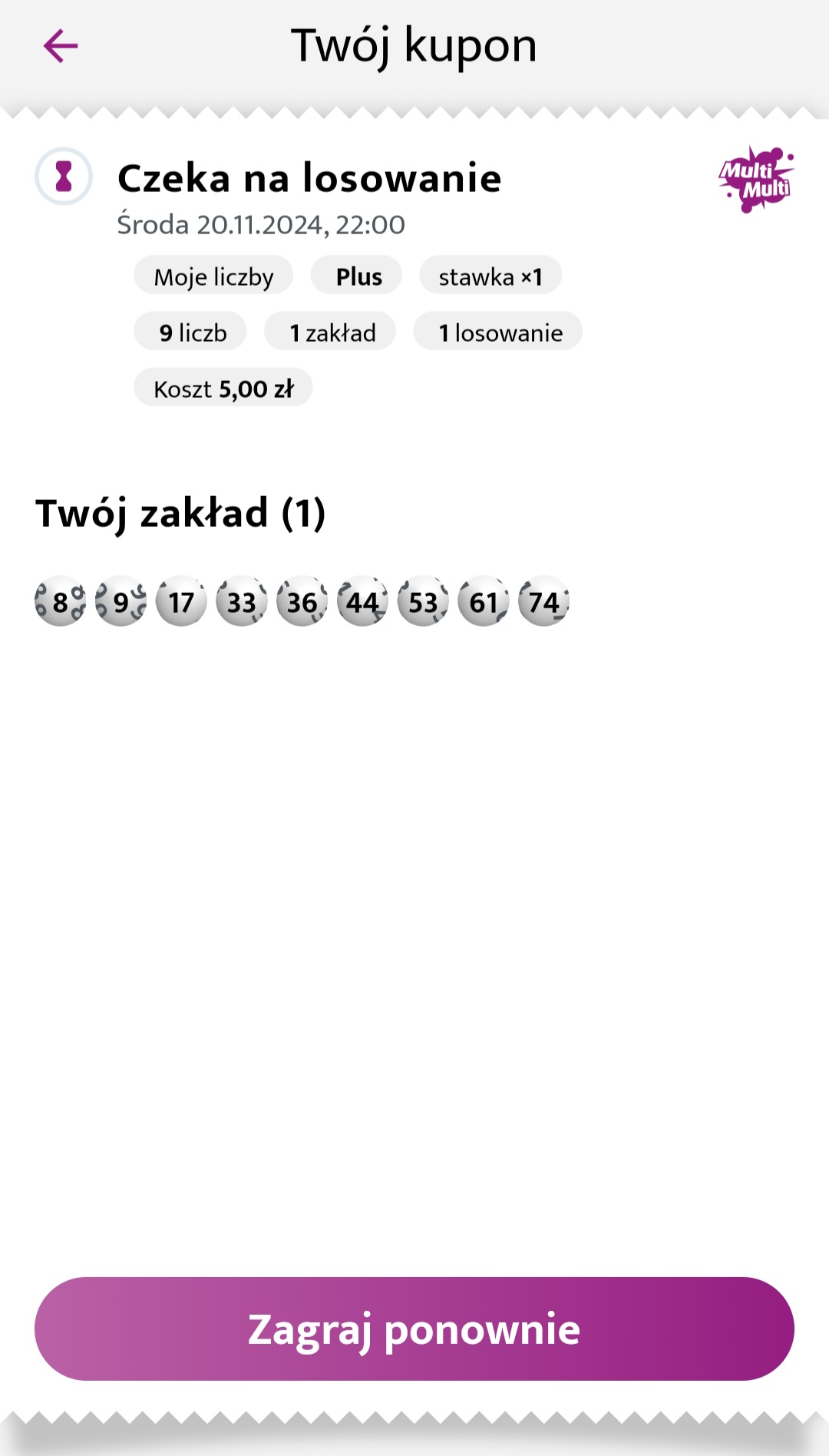Tap the Zagraj ponownie button

[414, 1329]
